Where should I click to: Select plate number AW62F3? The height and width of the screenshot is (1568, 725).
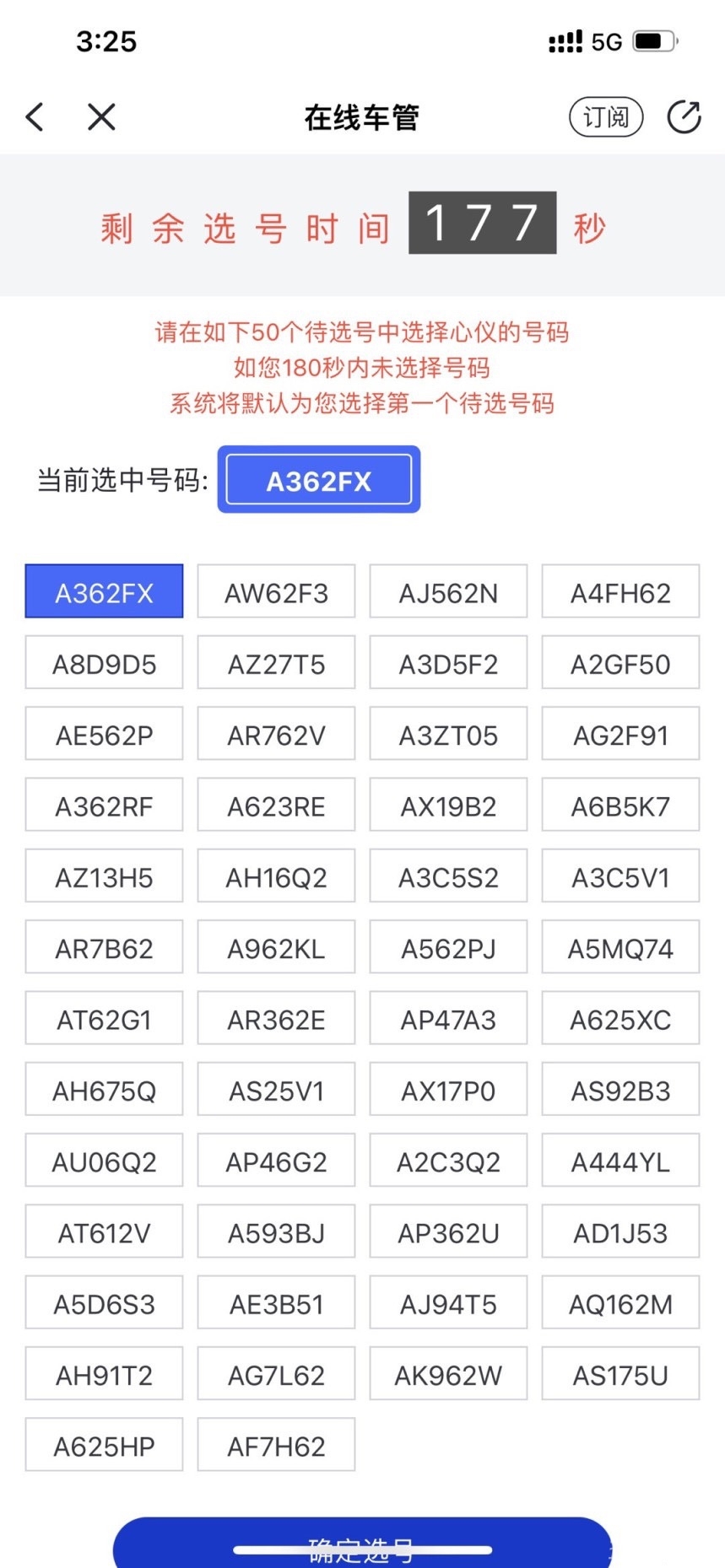coord(276,593)
